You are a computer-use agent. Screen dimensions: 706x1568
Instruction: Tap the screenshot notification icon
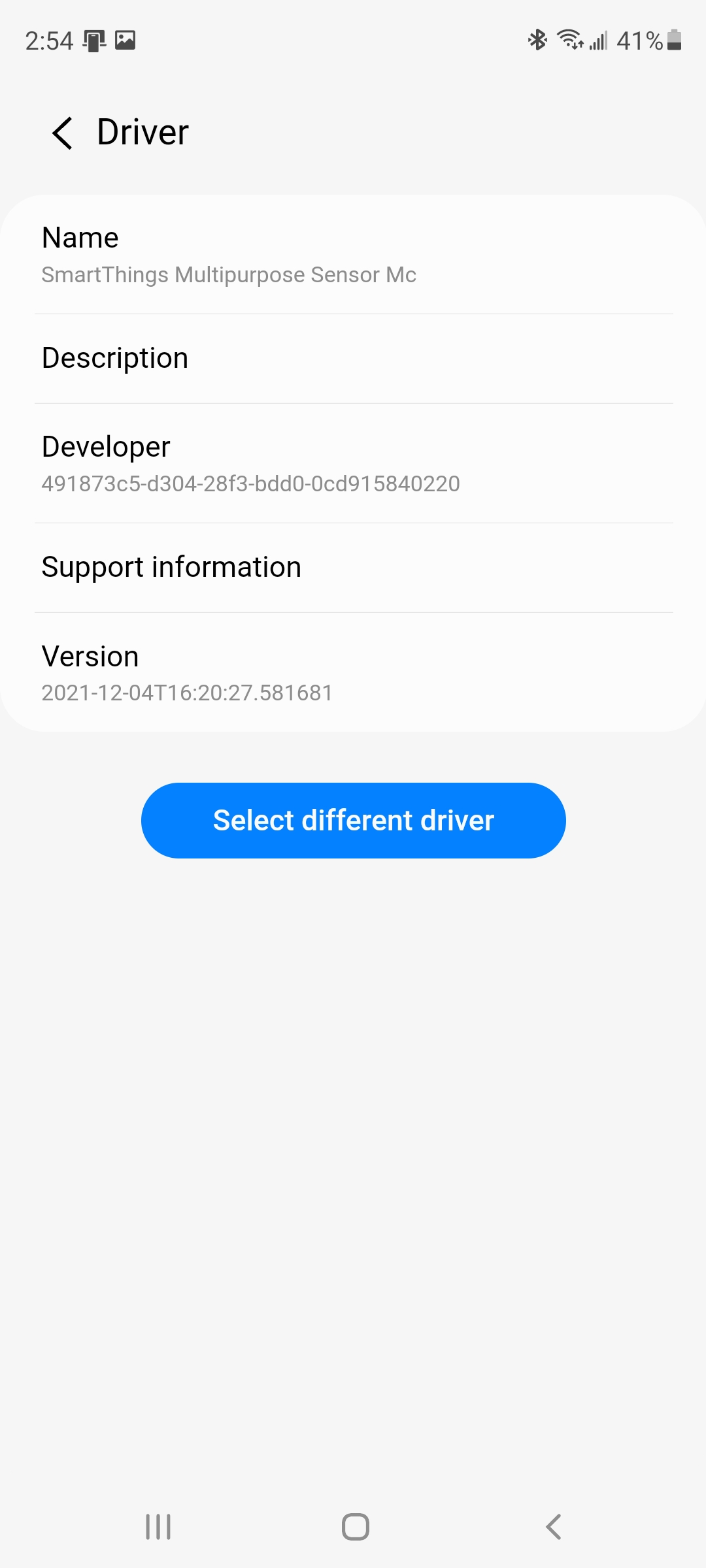point(93,41)
